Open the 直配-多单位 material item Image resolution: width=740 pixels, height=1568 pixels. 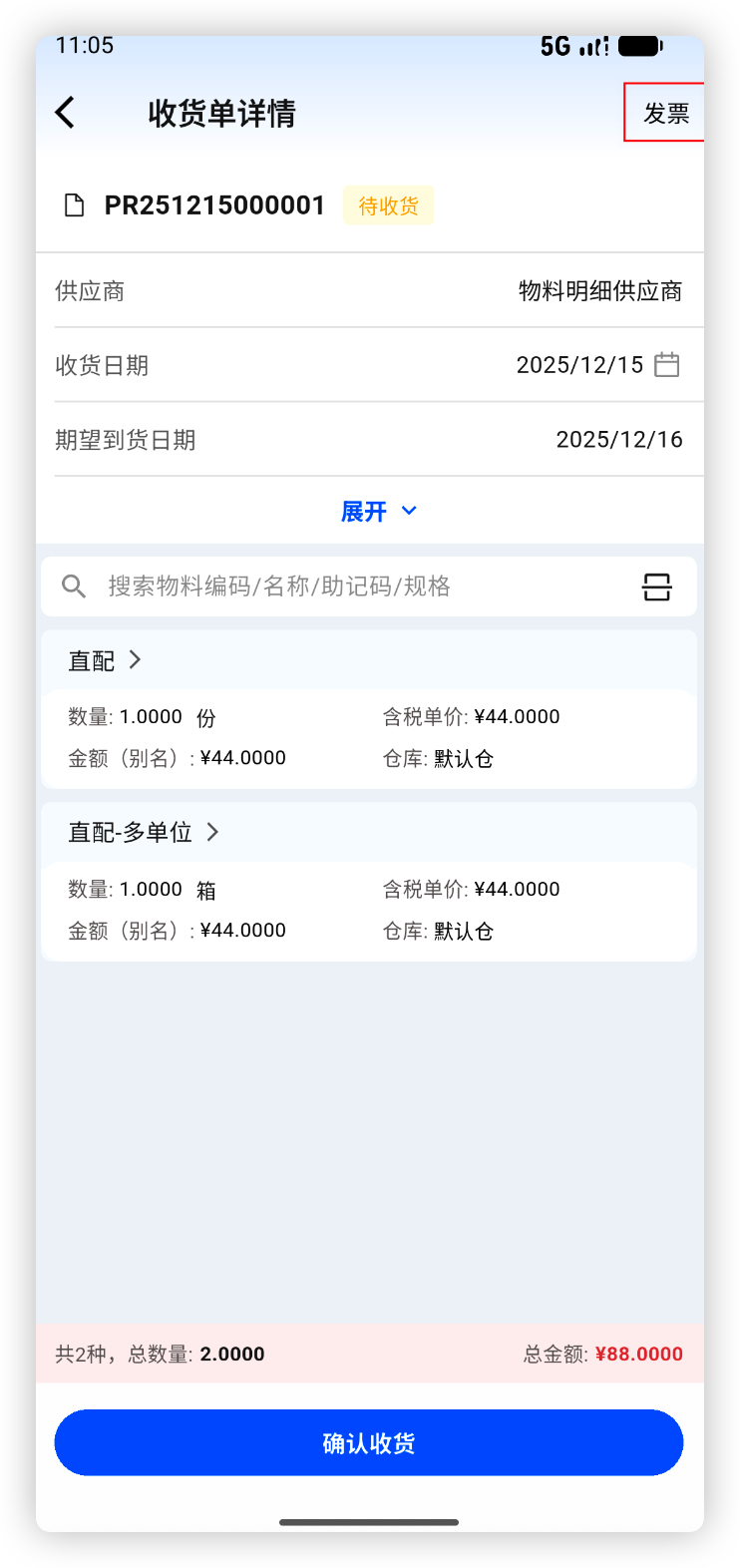click(x=144, y=833)
